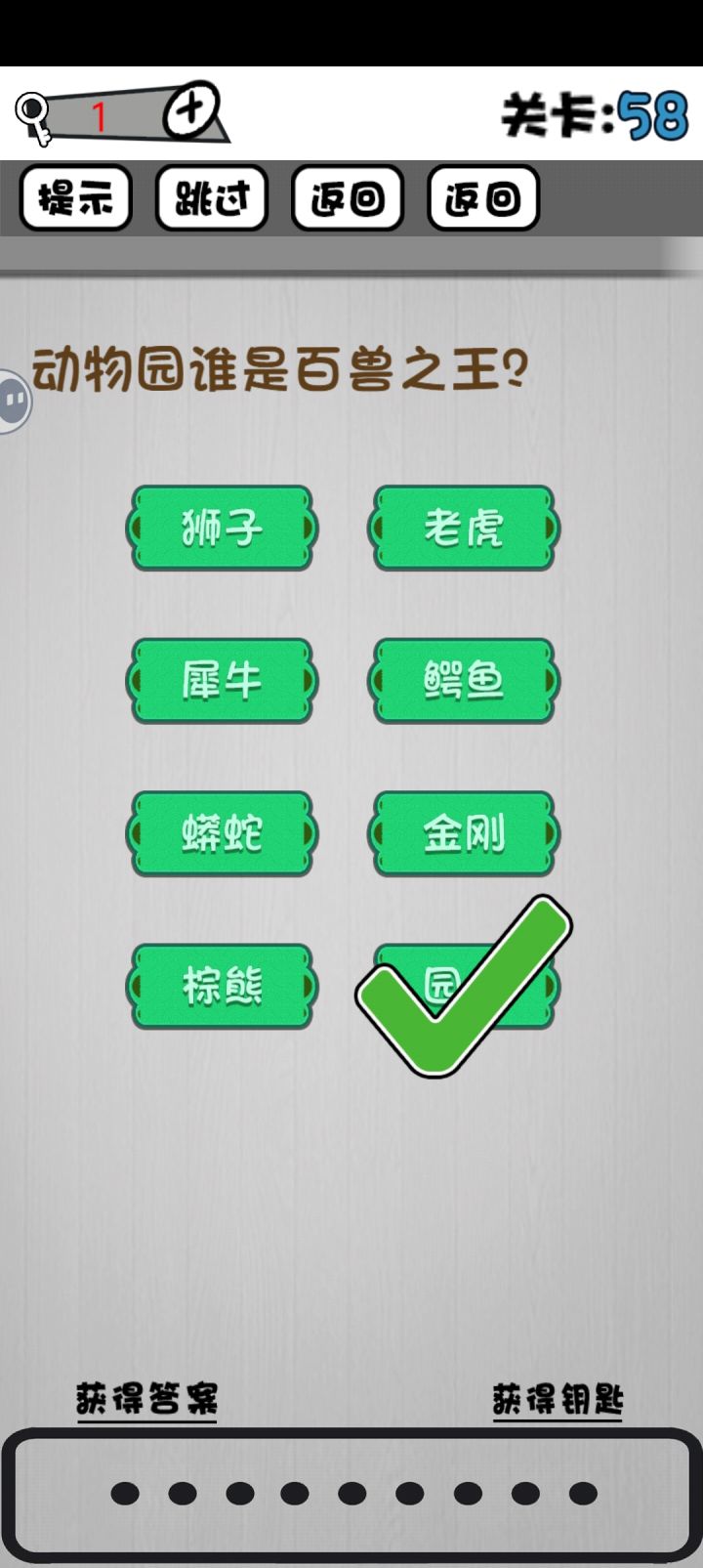Image resolution: width=703 pixels, height=1568 pixels.
Task: Select the 狮子 answer option
Action: point(222,529)
